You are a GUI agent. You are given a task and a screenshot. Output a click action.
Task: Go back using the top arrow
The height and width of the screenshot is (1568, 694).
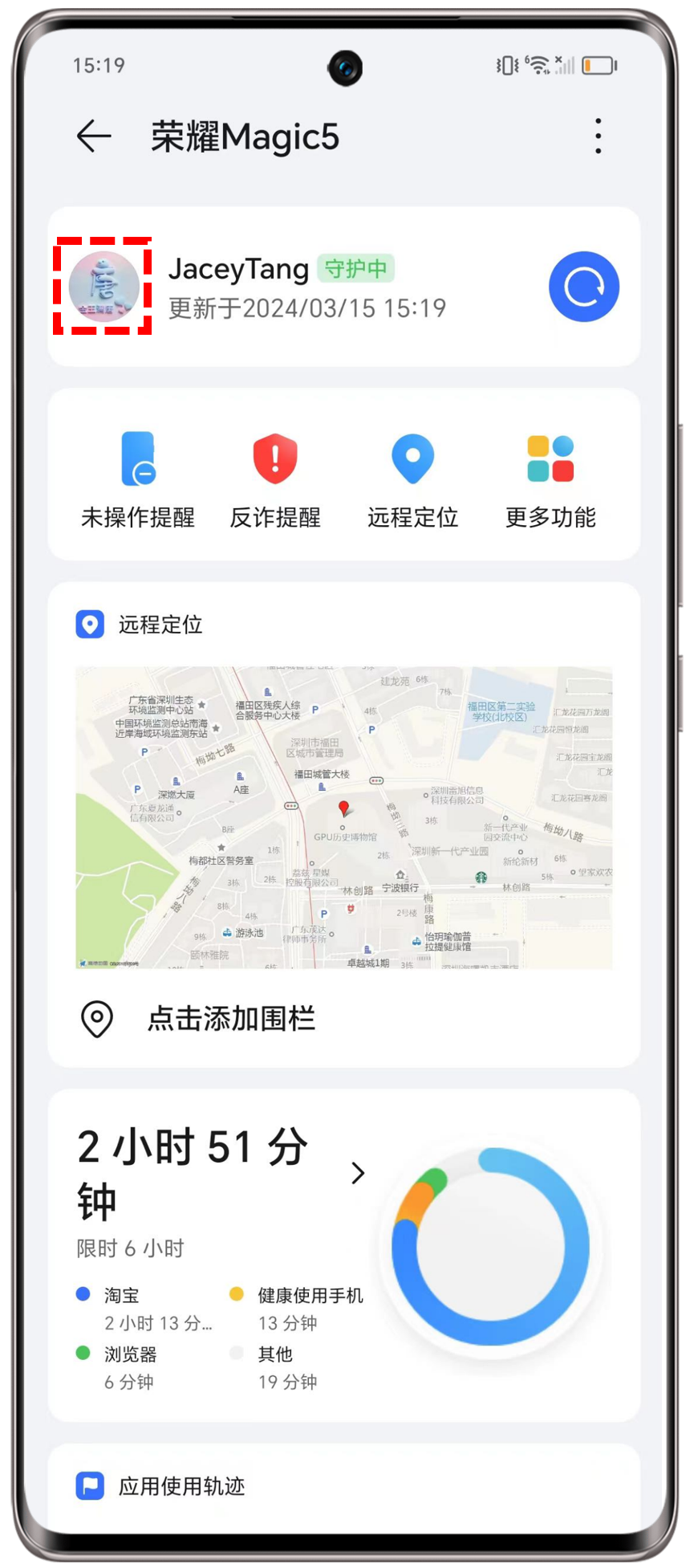point(94,136)
